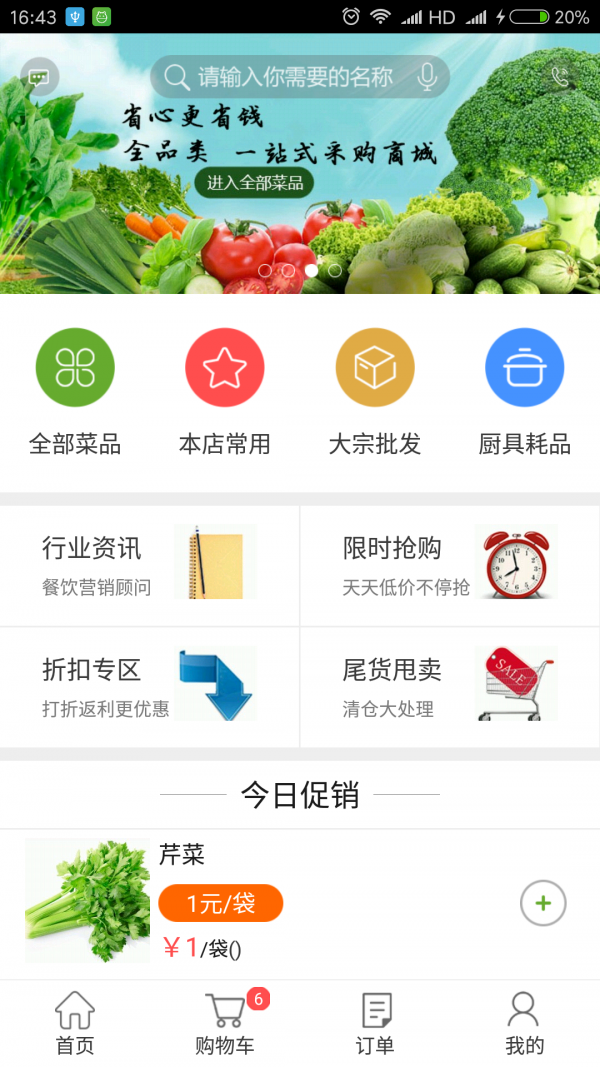600x1067 pixels.
Task: Browse the 大宗批发 category
Action: (375, 392)
